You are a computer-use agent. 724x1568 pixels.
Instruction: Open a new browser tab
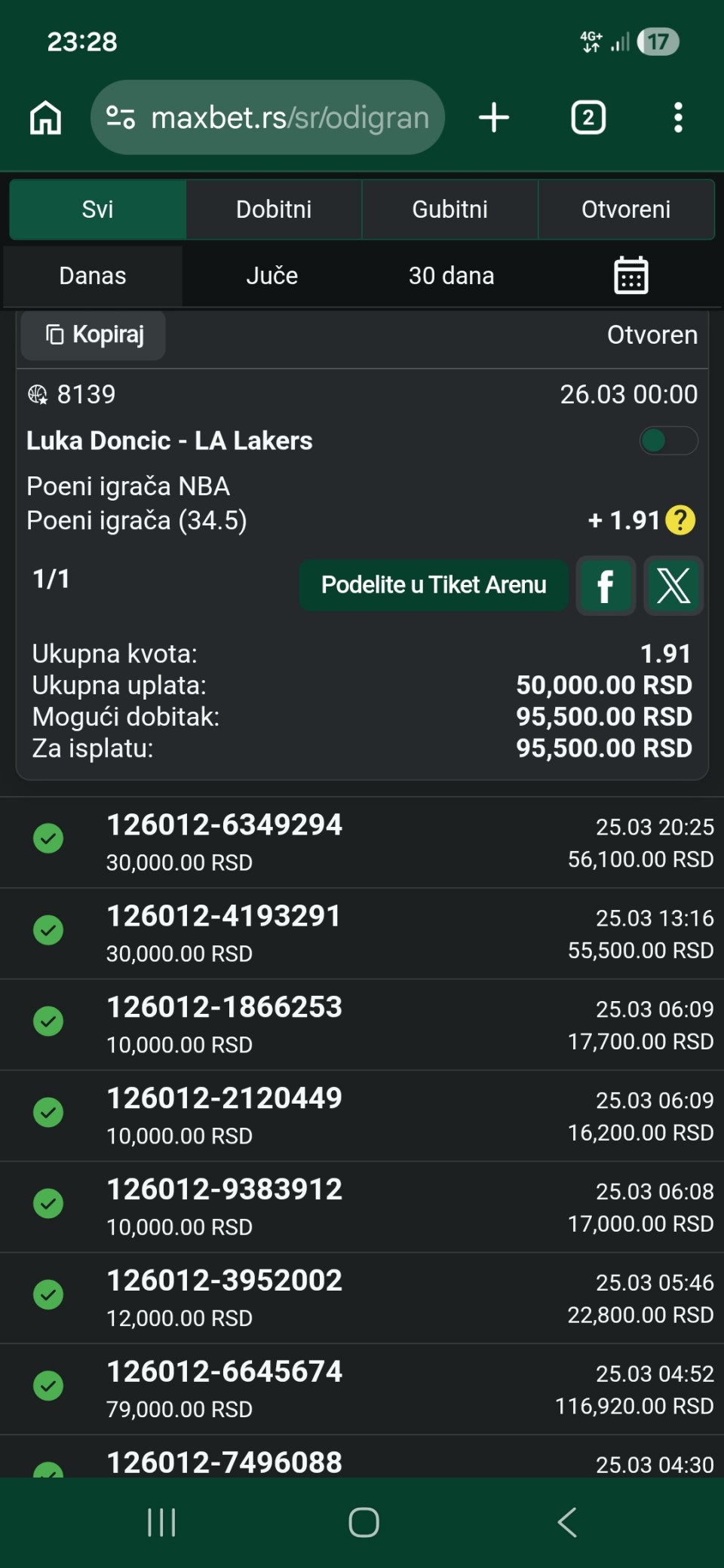tap(494, 118)
